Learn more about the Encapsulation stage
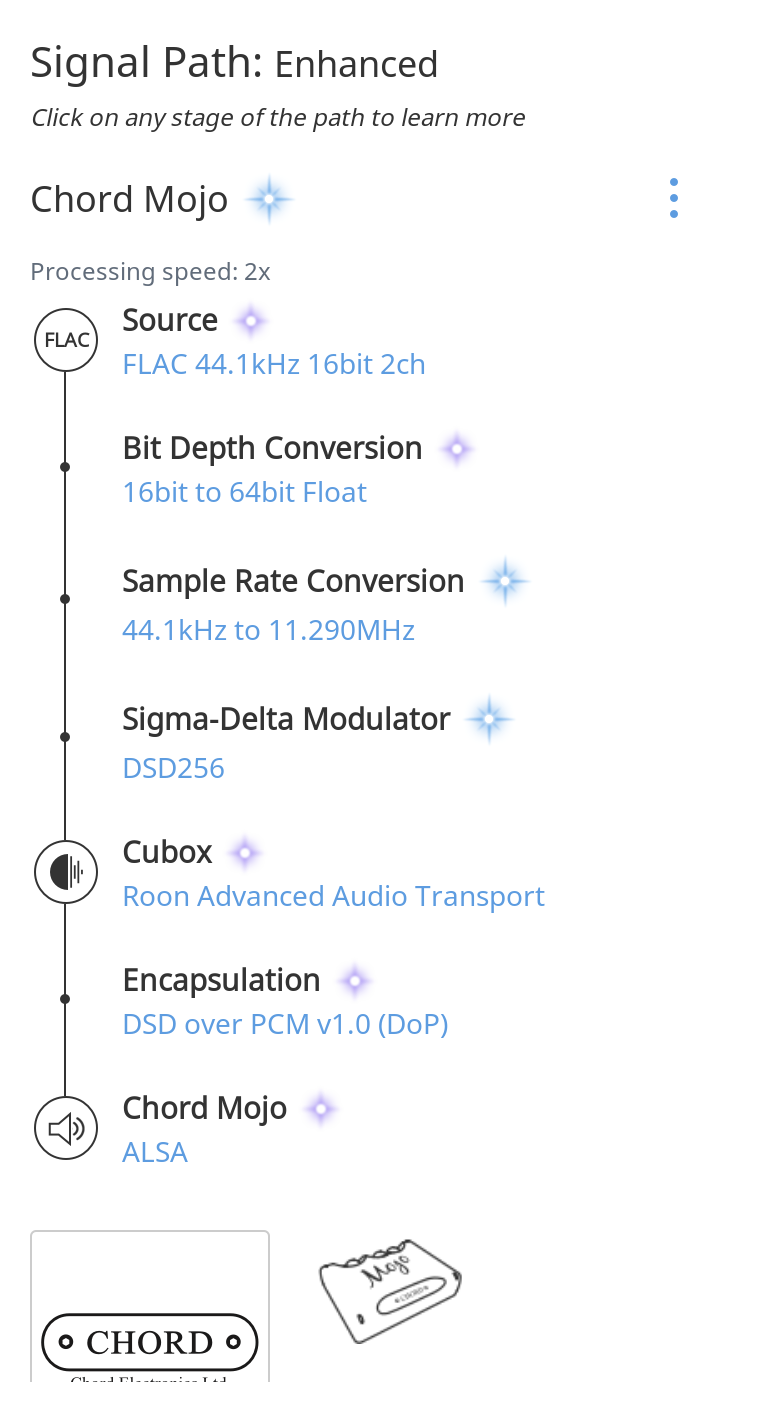Image resolution: width=758 pixels, height=1412 pixels. click(285, 1001)
